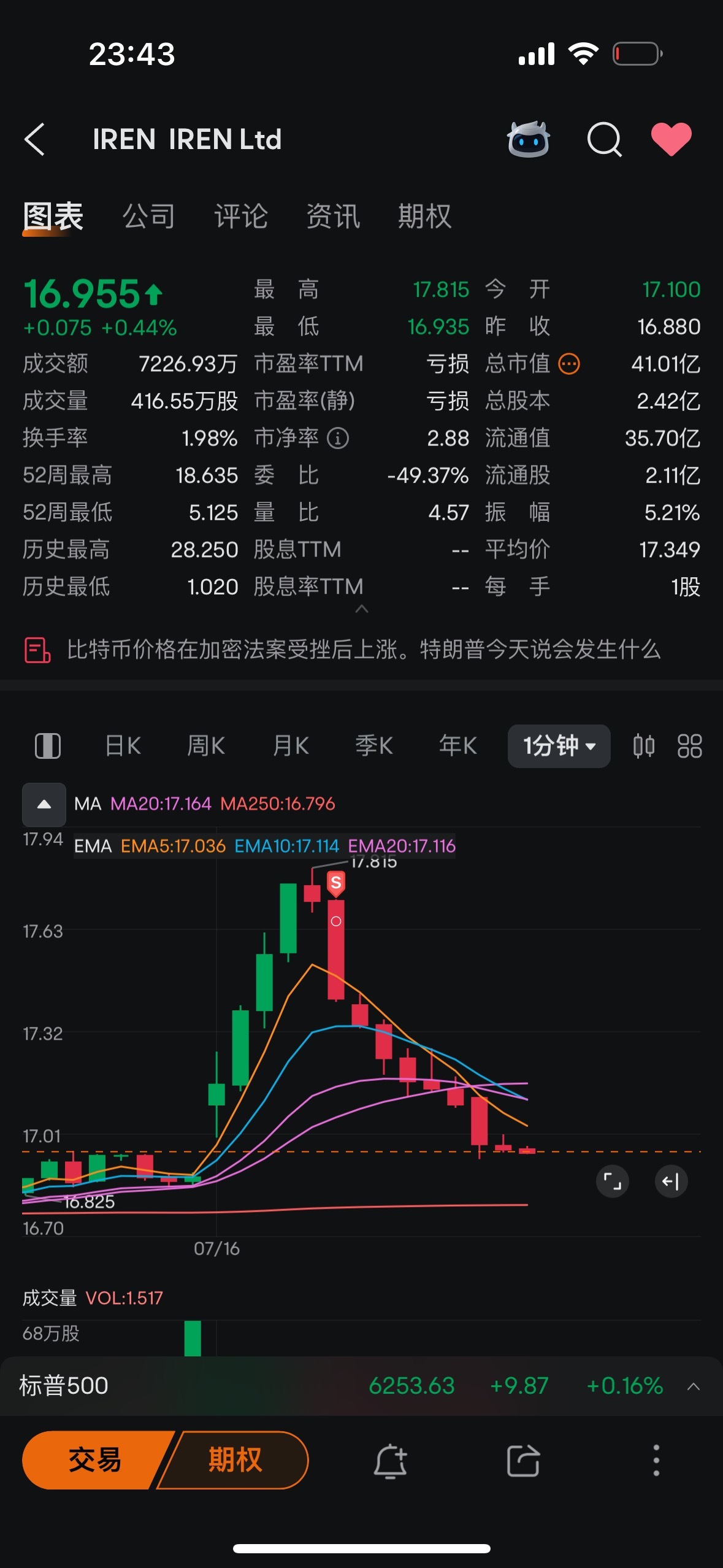This screenshot has width=723, height=1568.
Task: Expand the chart to full screen
Action: (x=612, y=1181)
